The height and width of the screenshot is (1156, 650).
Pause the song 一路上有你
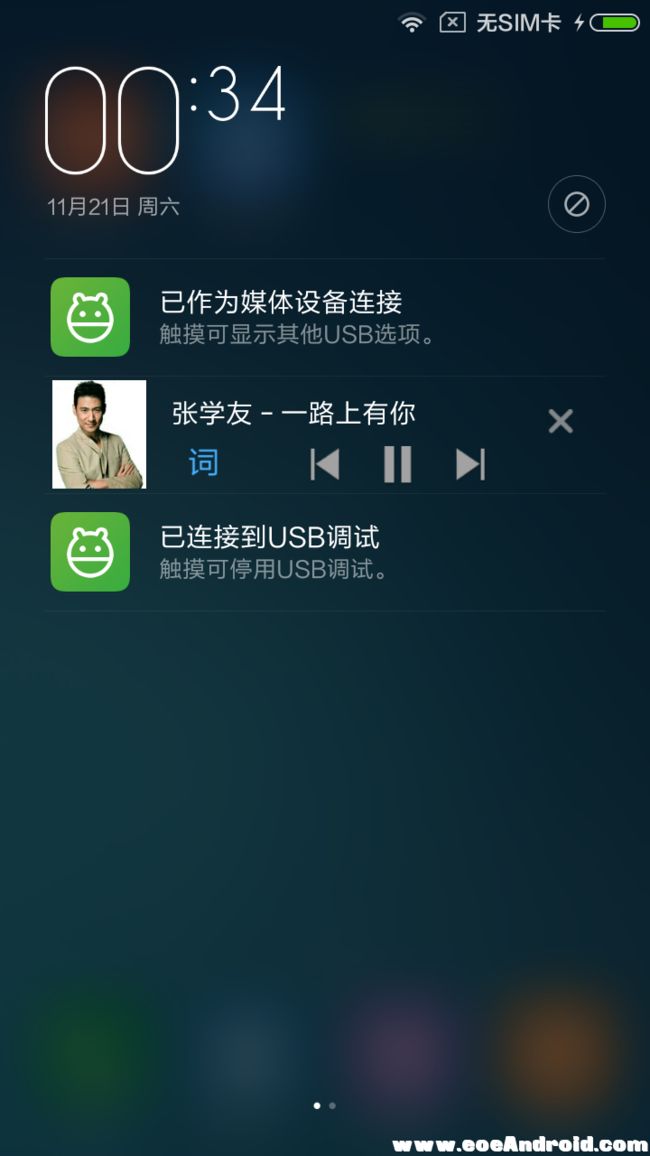coord(397,464)
